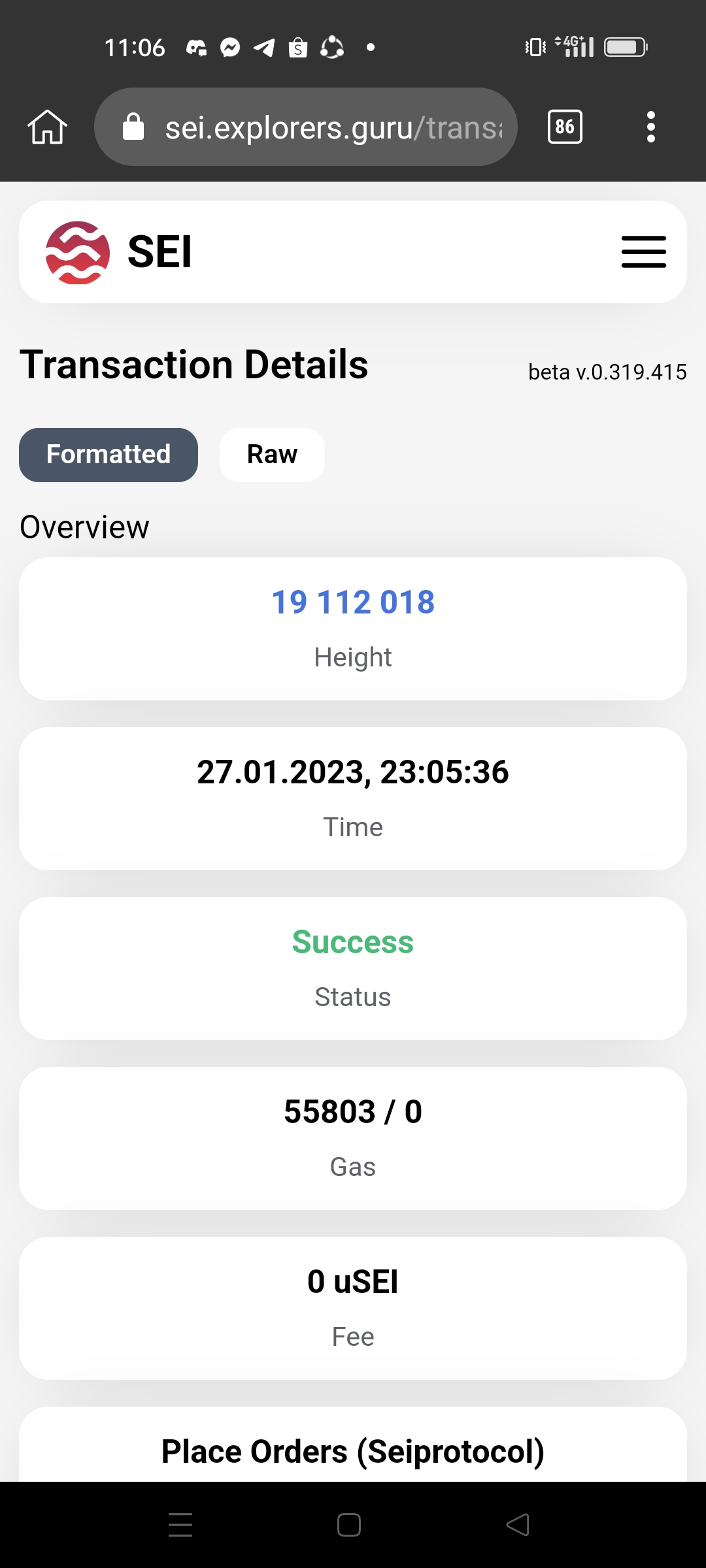Select the Formatted view
The image size is (706, 1568).
(x=109, y=455)
